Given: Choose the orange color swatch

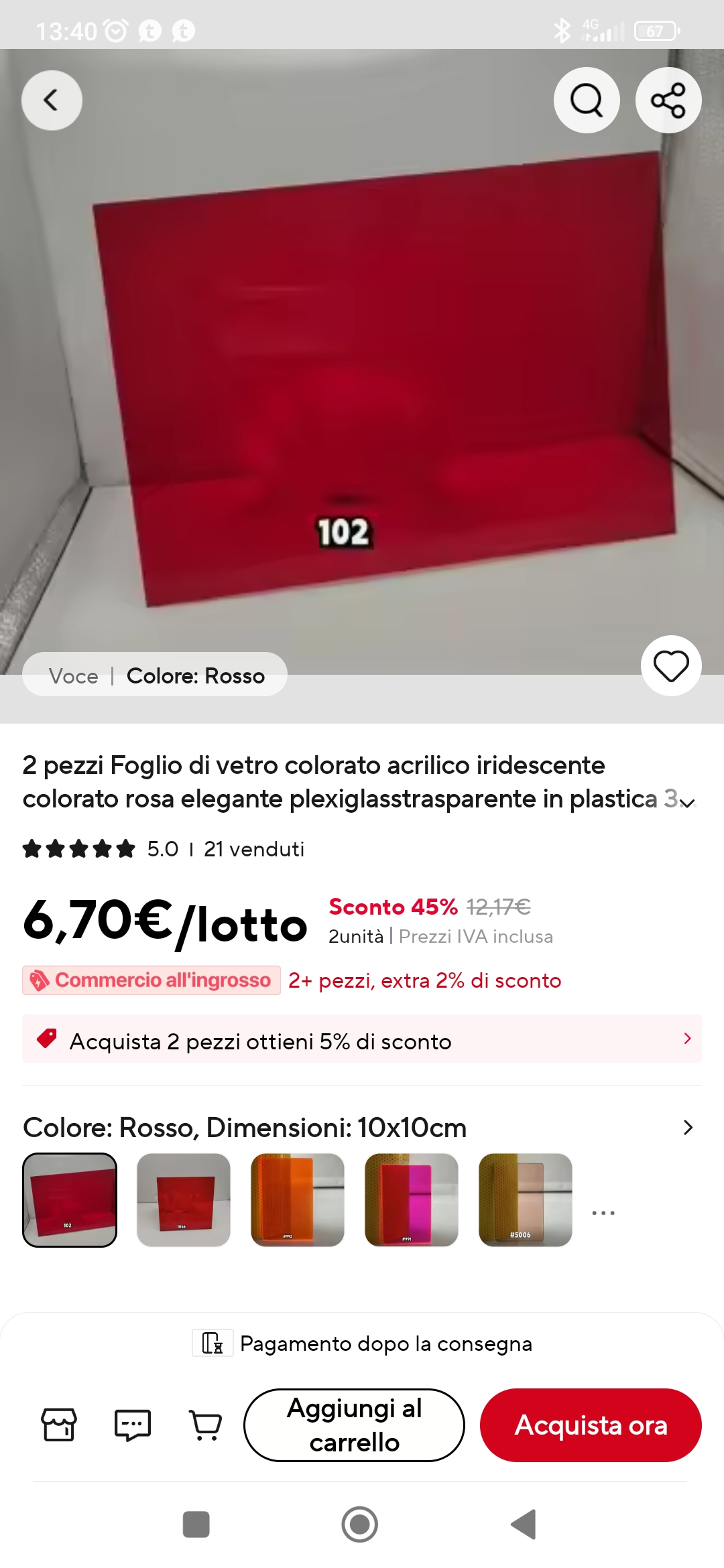Looking at the screenshot, I should click(x=298, y=1200).
